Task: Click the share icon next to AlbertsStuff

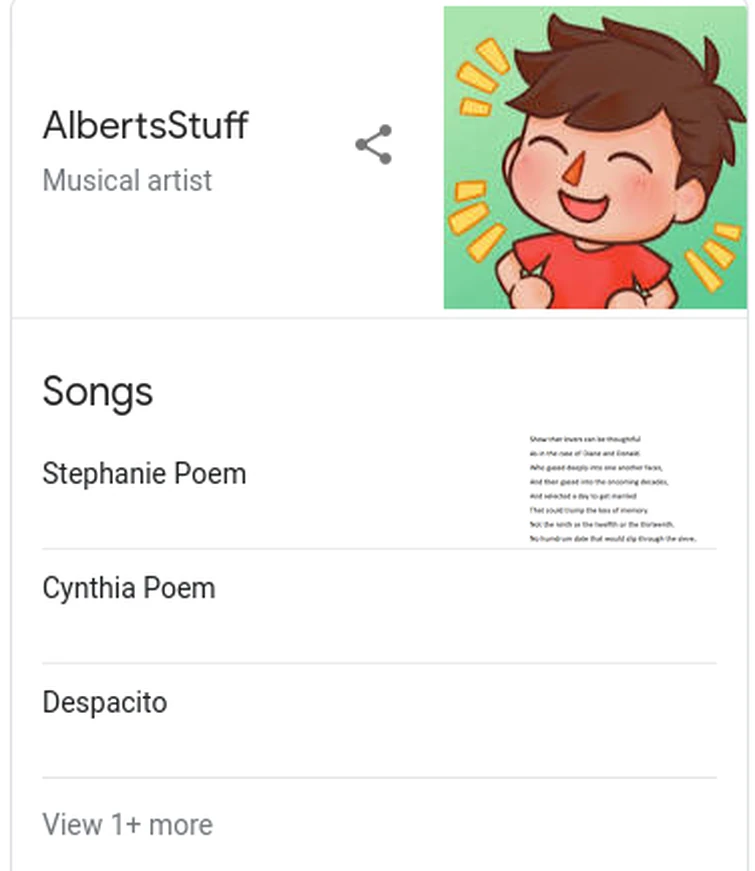Action: coord(374,144)
